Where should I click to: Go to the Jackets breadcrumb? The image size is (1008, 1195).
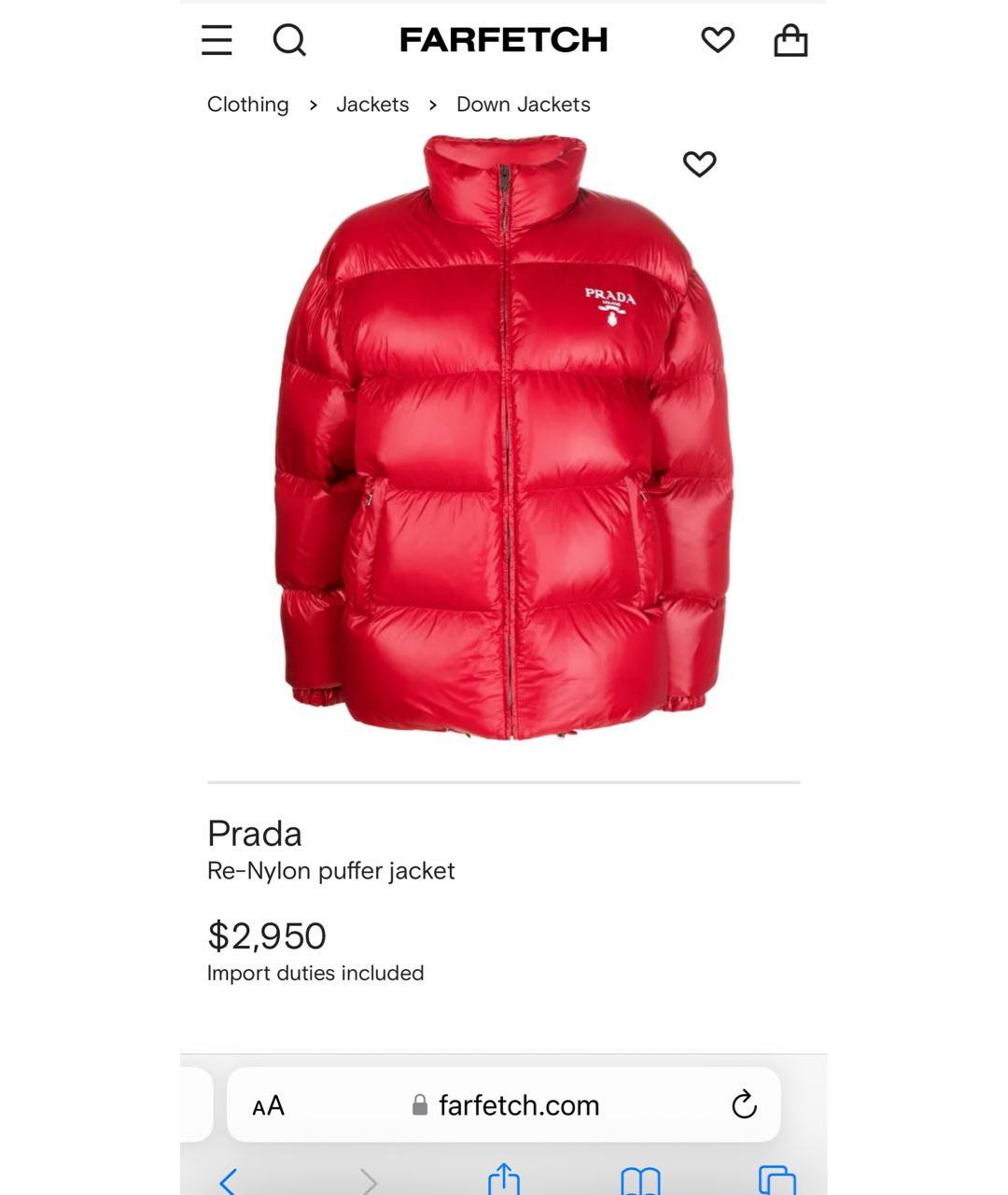coord(372,105)
